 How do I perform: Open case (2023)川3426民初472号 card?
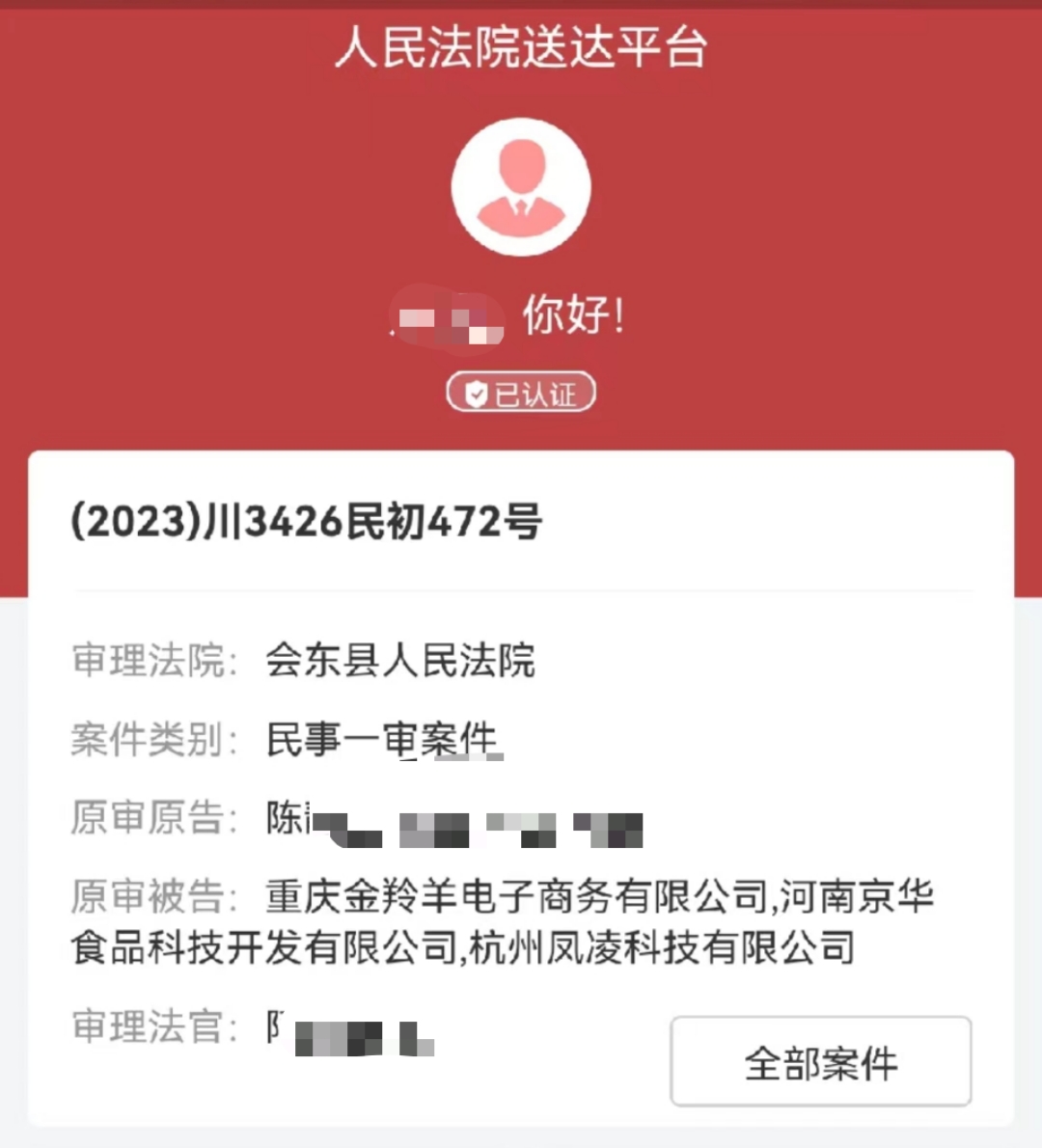[307, 522]
